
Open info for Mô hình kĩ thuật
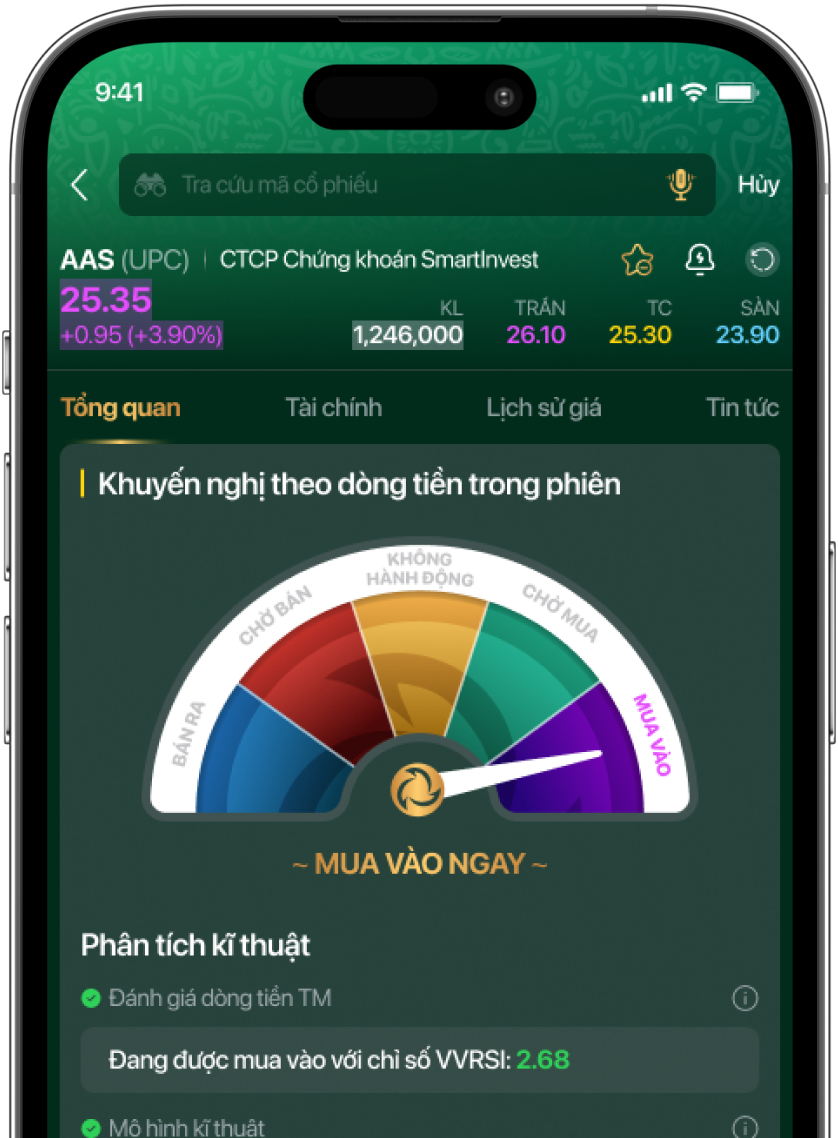click(745, 1128)
